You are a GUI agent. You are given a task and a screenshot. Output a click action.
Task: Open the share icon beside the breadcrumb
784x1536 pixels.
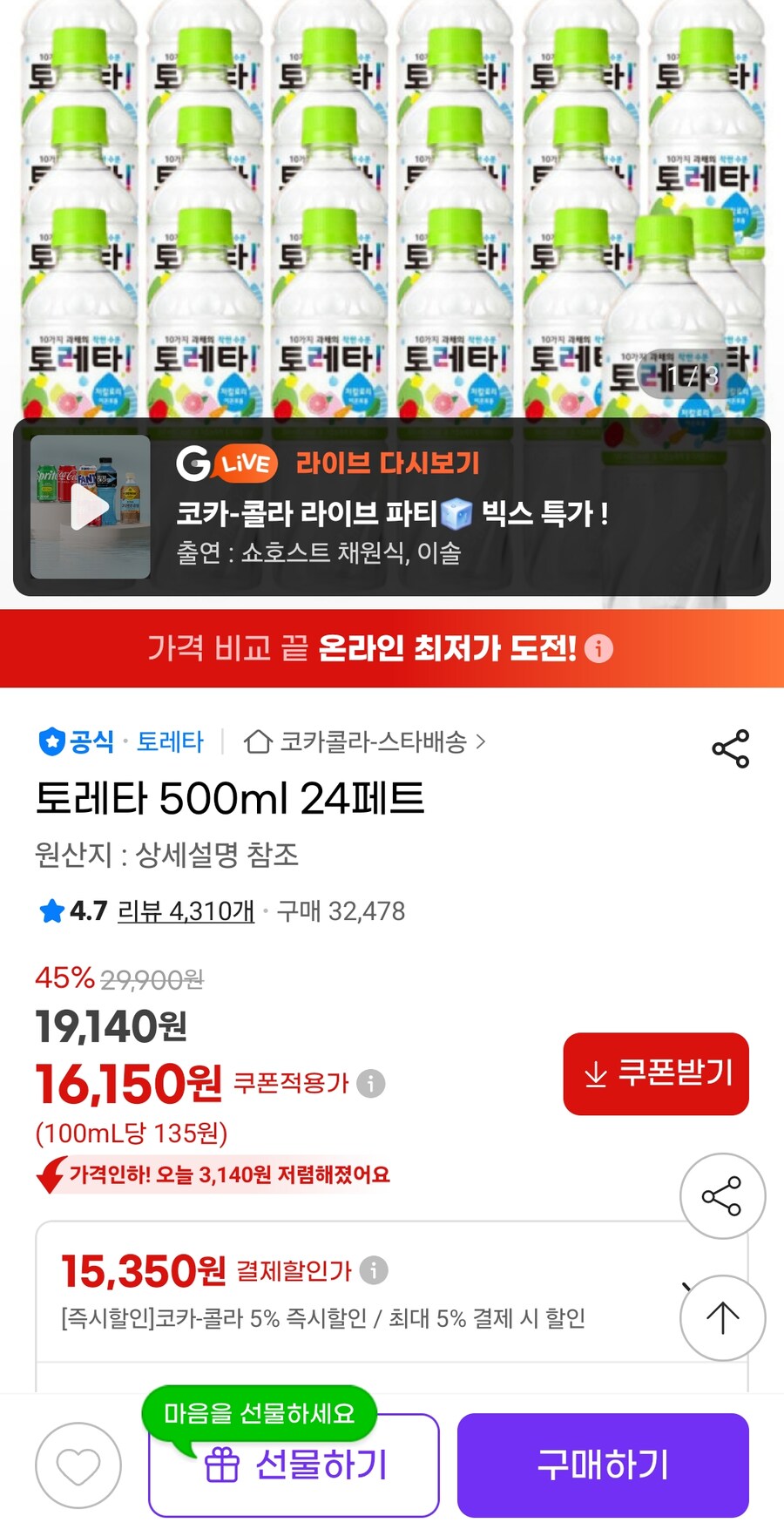(730, 748)
